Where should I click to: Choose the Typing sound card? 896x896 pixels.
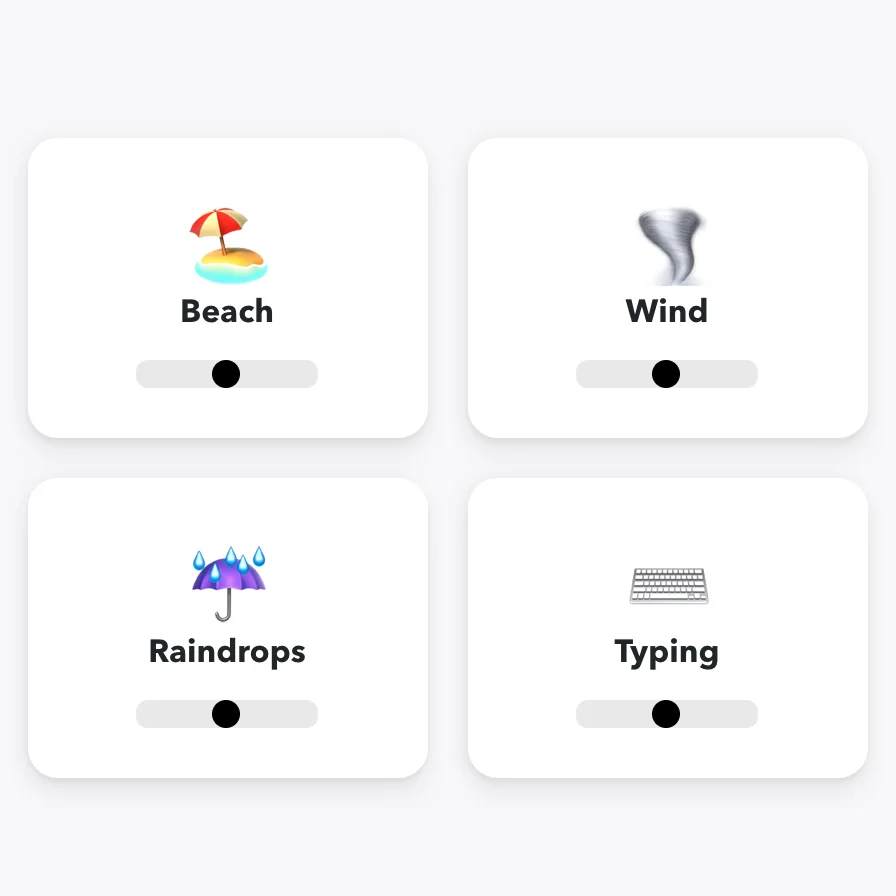[x=667, y=600]
